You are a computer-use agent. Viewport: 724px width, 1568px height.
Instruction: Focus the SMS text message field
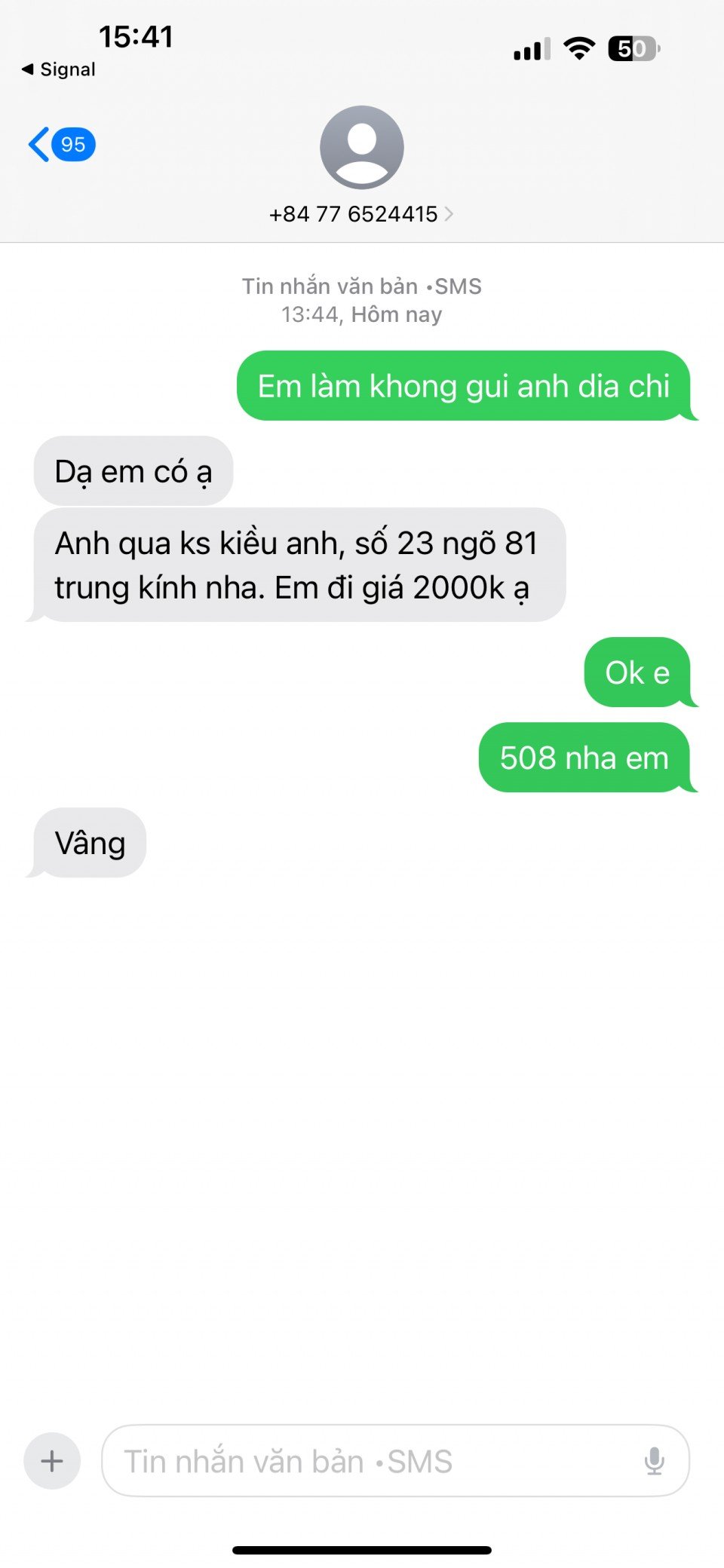[370, 1461]
